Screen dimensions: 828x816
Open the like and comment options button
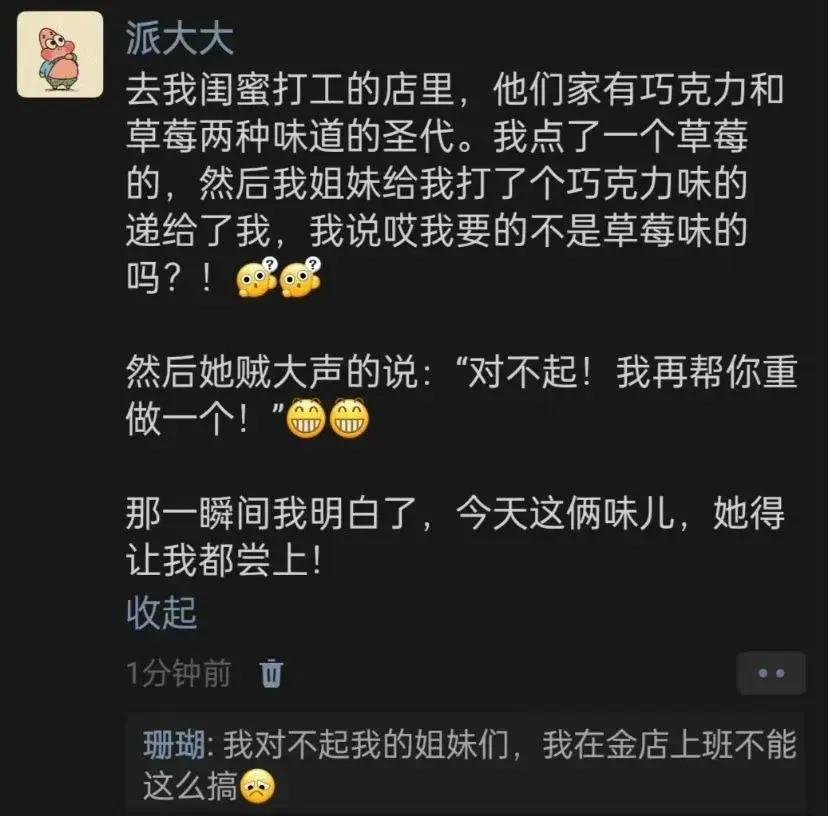click(771, 673)
